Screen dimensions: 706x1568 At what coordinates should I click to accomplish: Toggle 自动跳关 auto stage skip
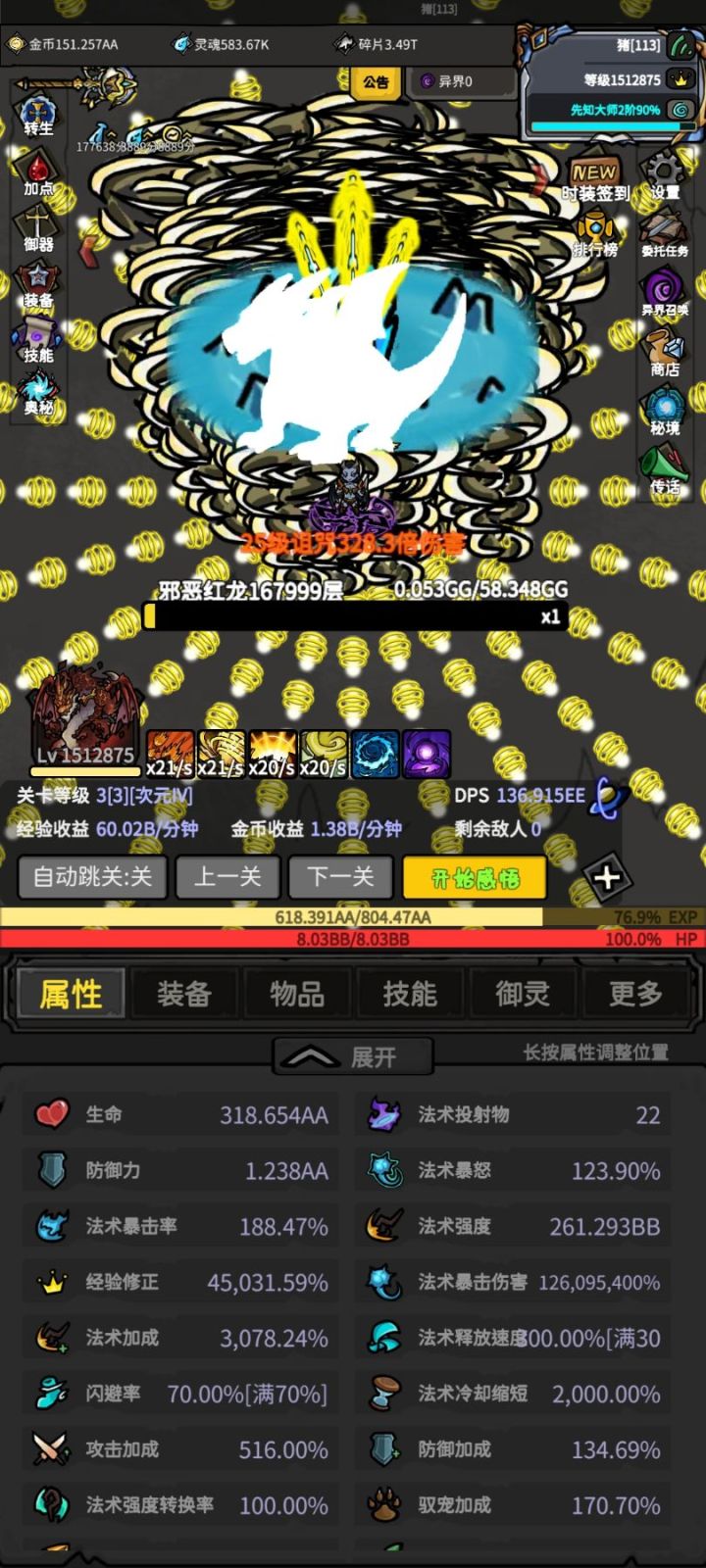(93, 877)
